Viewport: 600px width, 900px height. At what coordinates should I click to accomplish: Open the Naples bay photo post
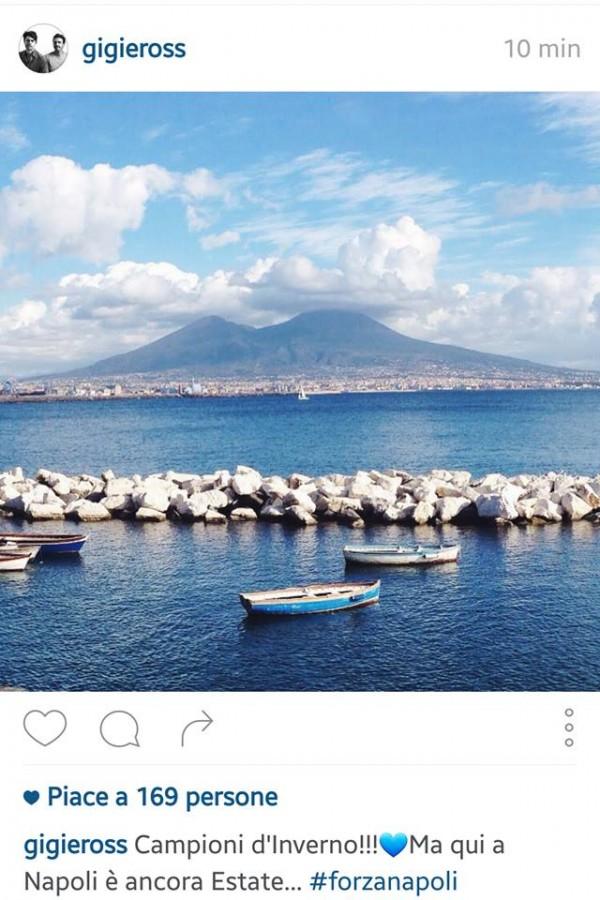point(300,390)
